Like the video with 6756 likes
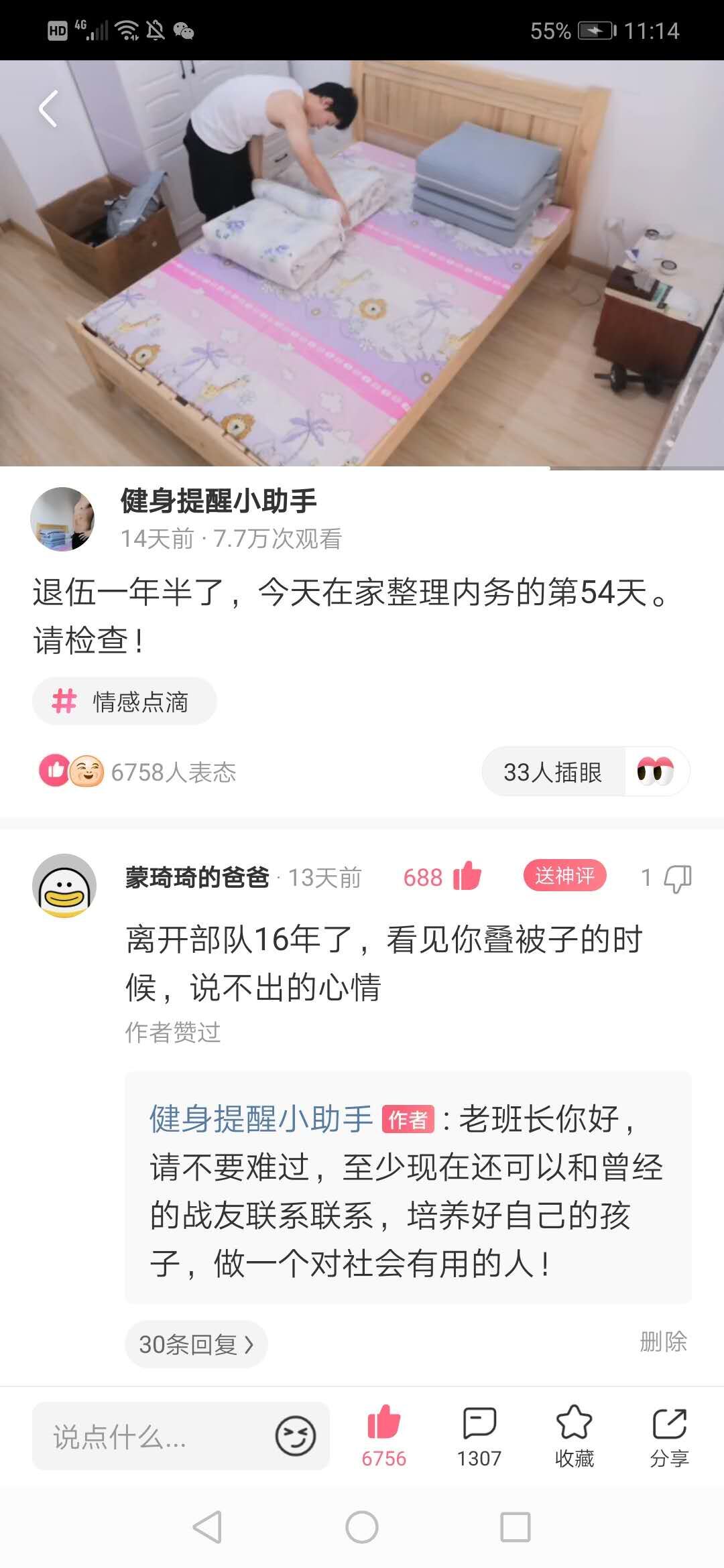 click(x=383, y=1435)
